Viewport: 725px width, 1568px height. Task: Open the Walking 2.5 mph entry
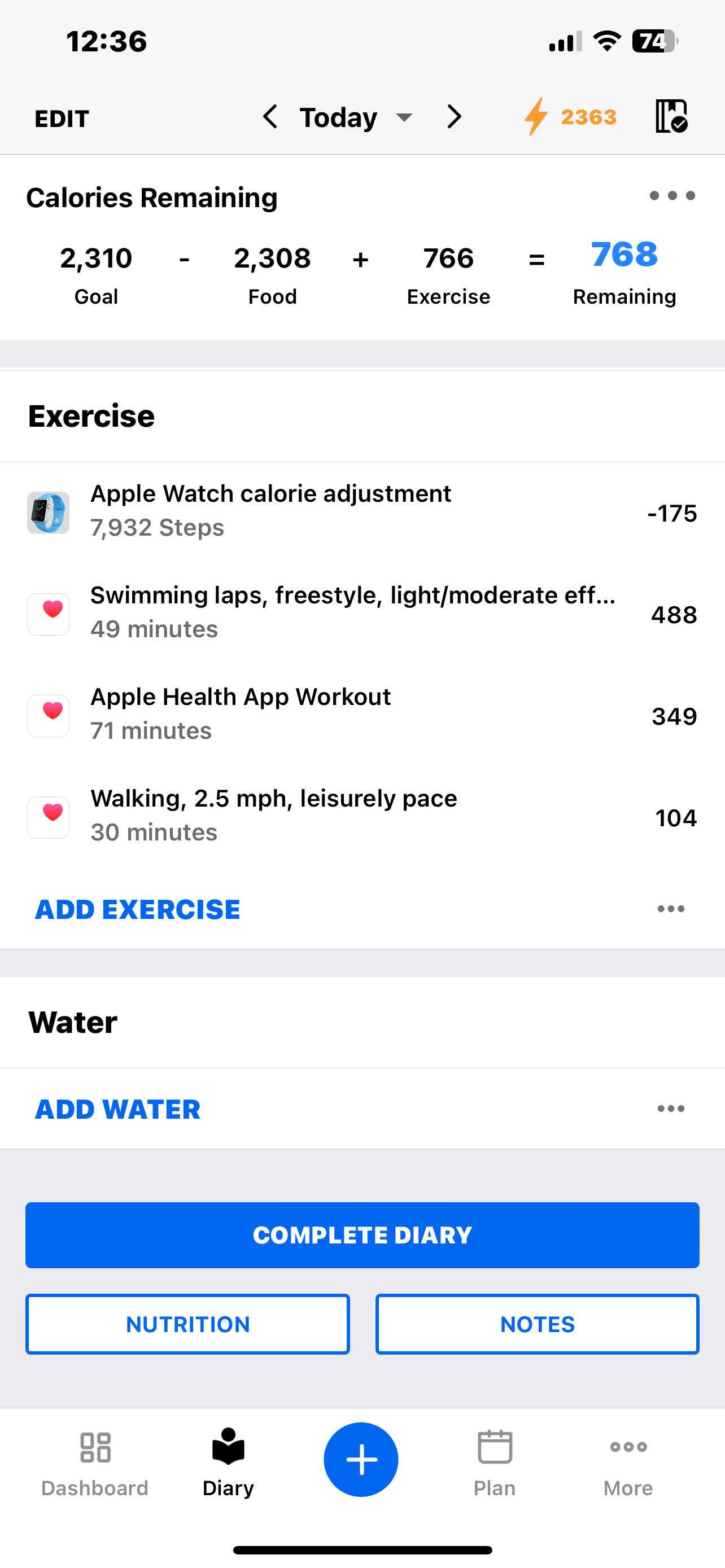click(361, 816)
